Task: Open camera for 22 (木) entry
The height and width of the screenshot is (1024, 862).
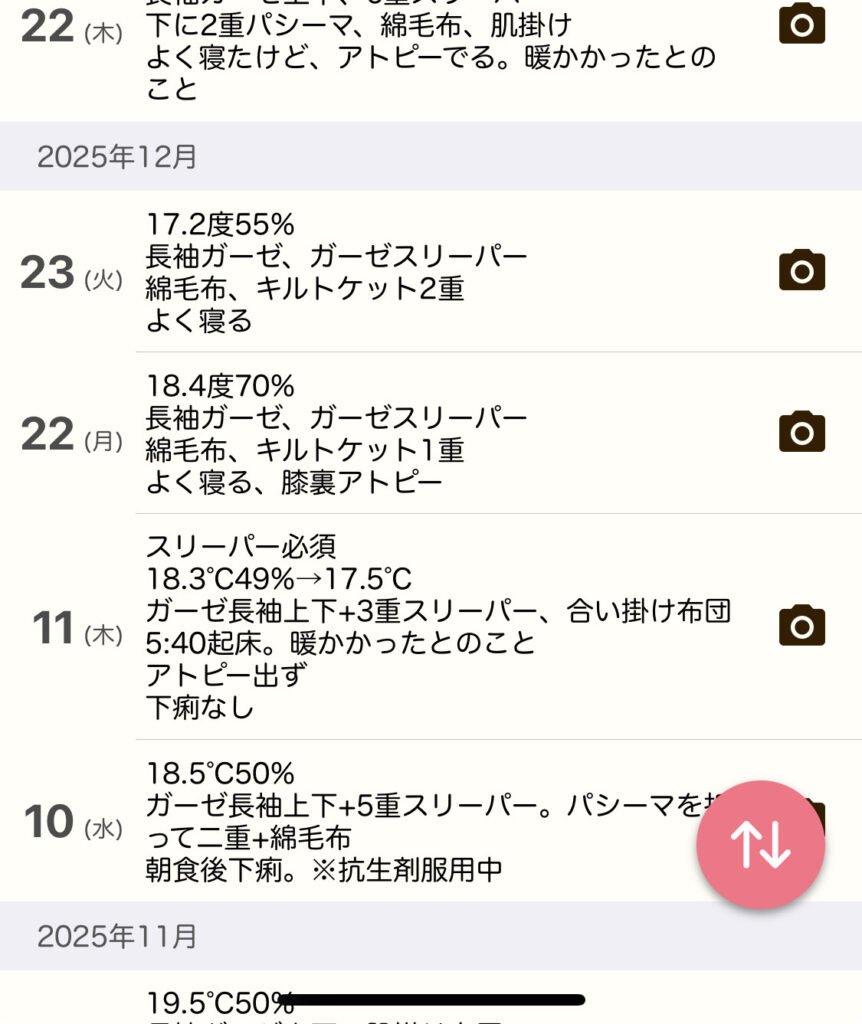Action: click(x=802, y=25)
